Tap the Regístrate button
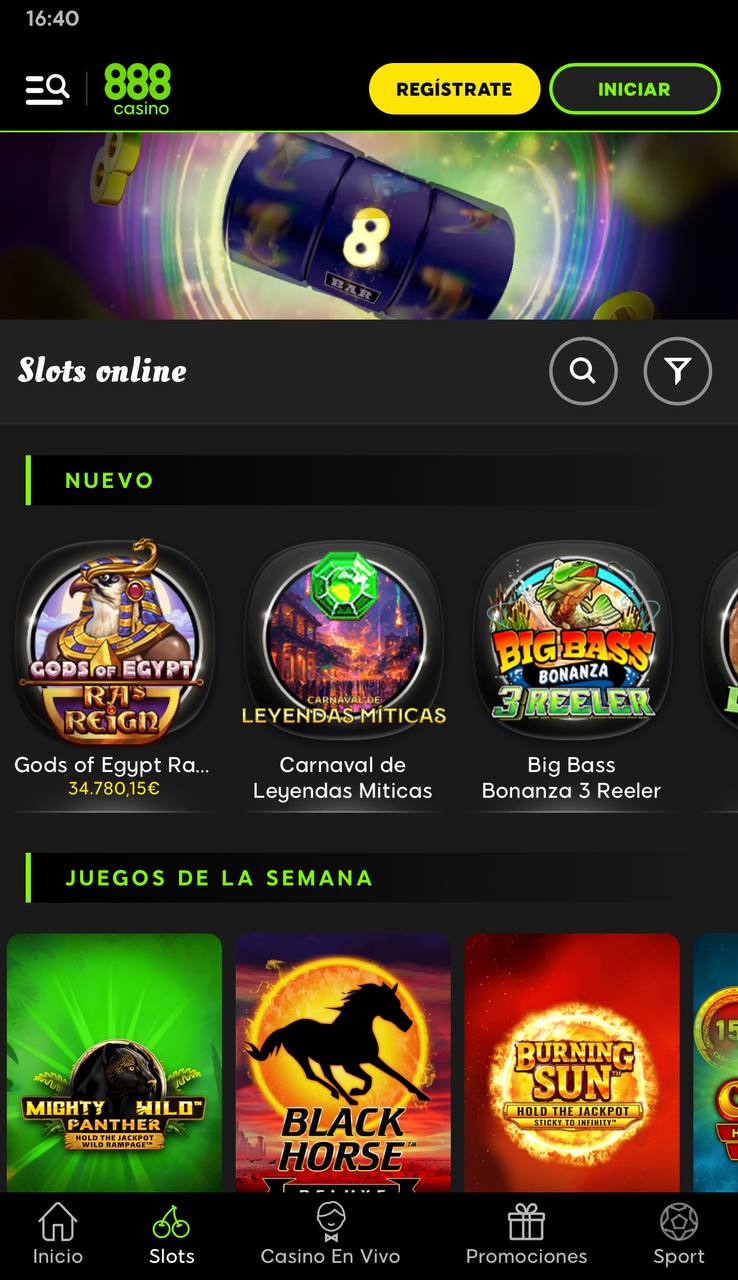738x1280 pixels. [454, 89]
